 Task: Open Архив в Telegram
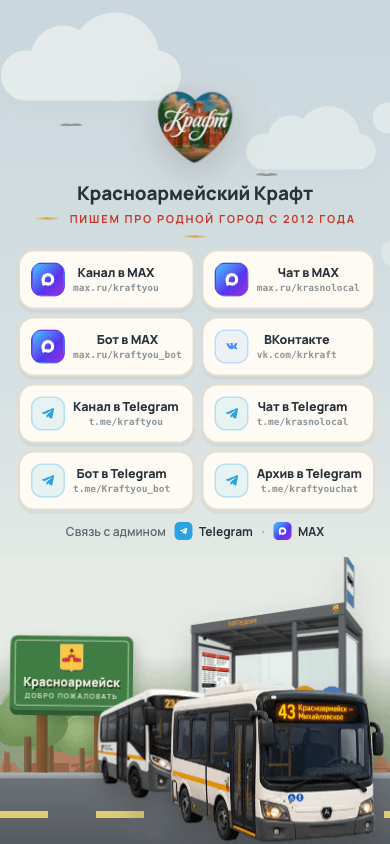click(x=288, y=481)
